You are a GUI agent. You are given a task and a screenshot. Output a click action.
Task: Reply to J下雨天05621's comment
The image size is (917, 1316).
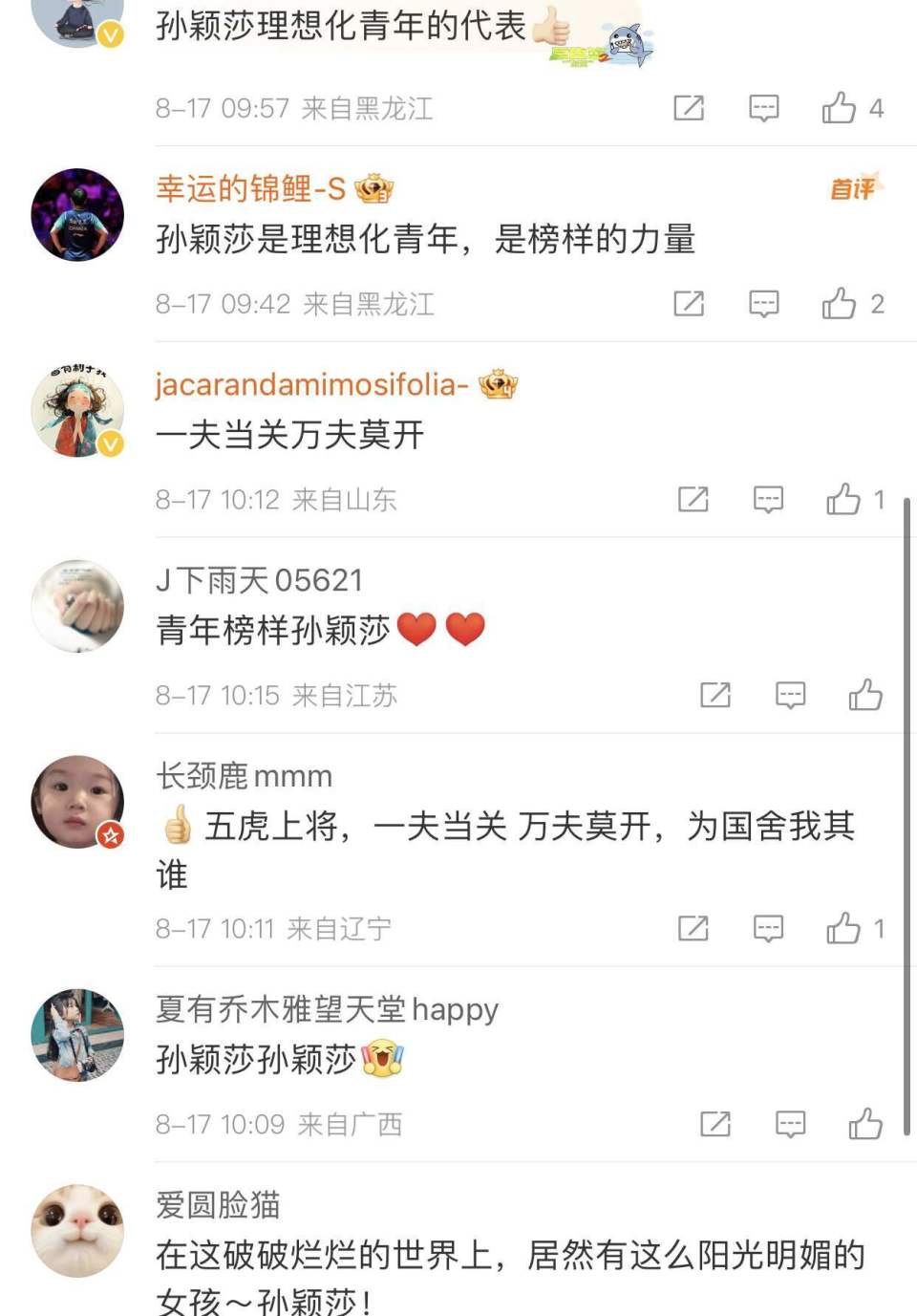coord(790,695)
